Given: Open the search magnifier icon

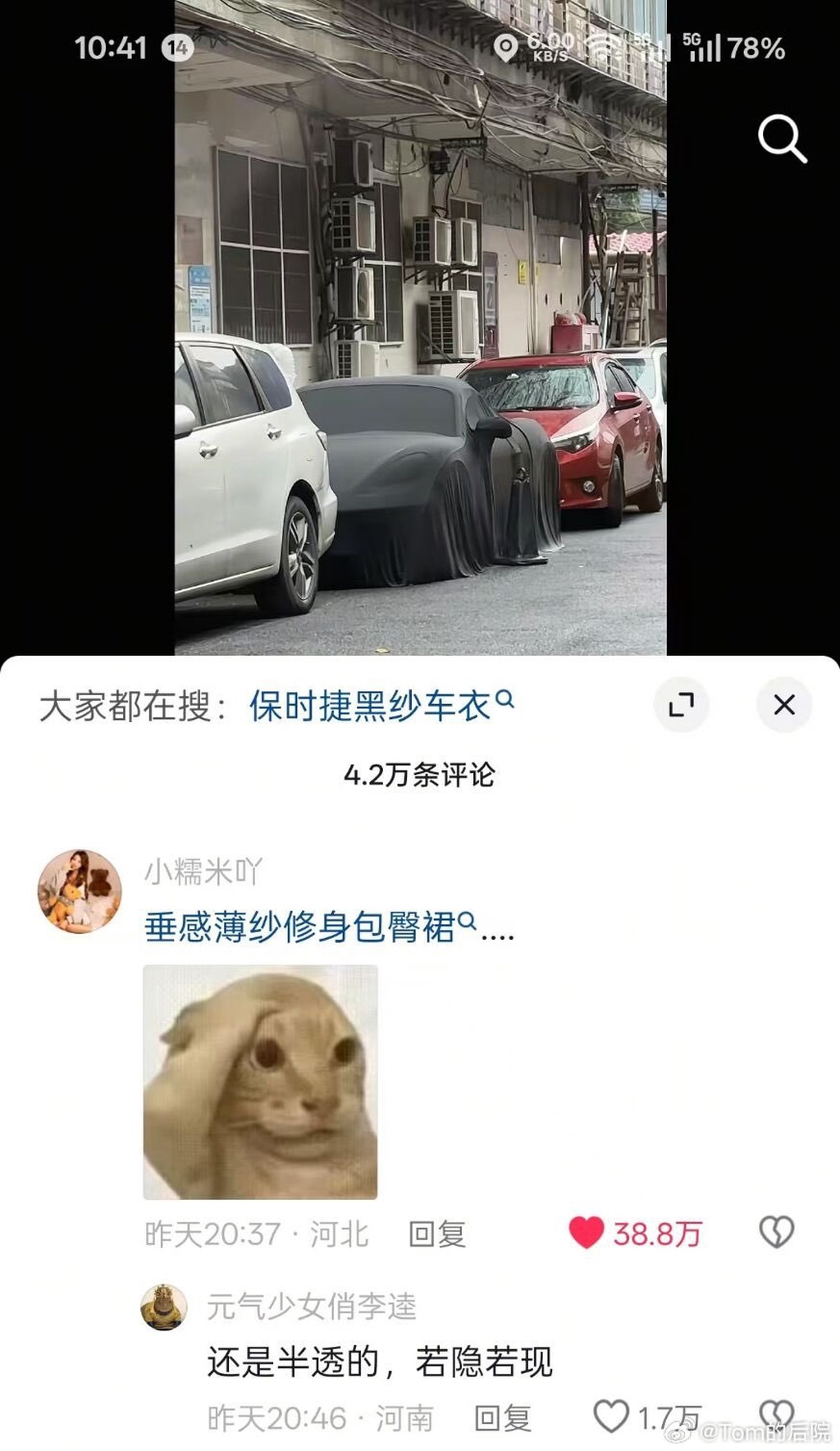Looking at the screenshot, I should coord(782,139).
